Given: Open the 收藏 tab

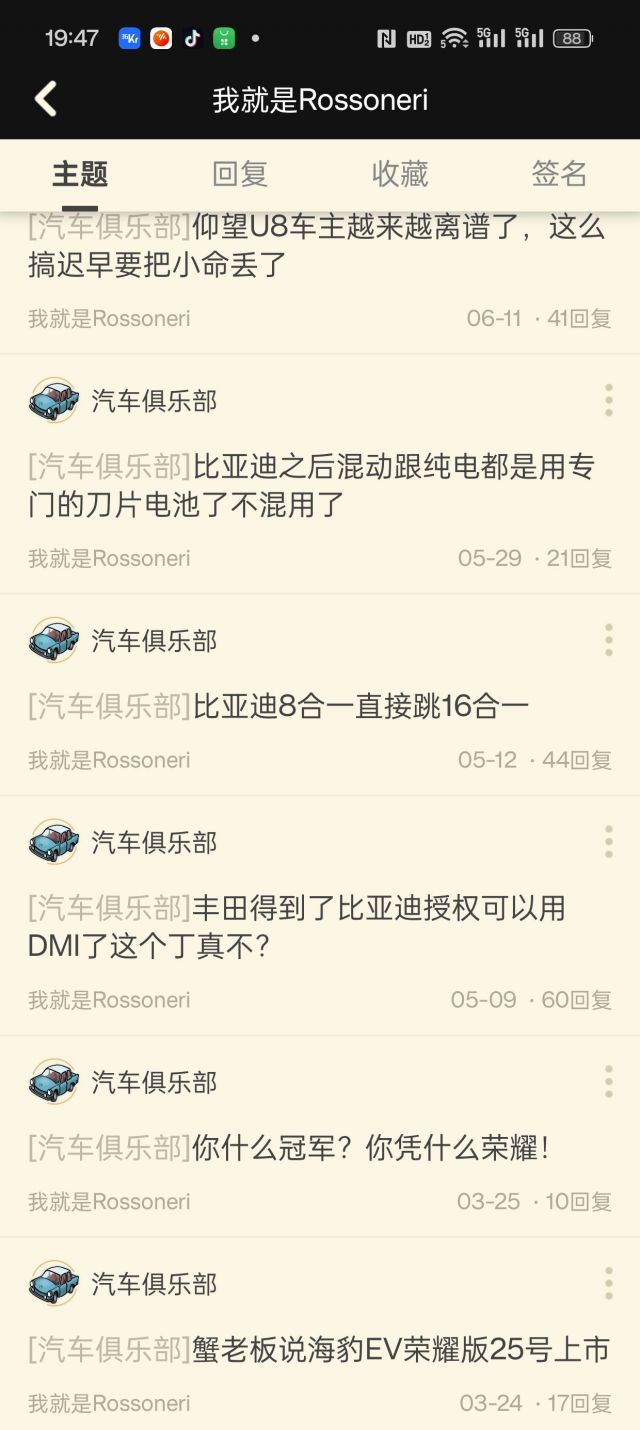Looking at the screenshot, I should [x=400, y=174].
